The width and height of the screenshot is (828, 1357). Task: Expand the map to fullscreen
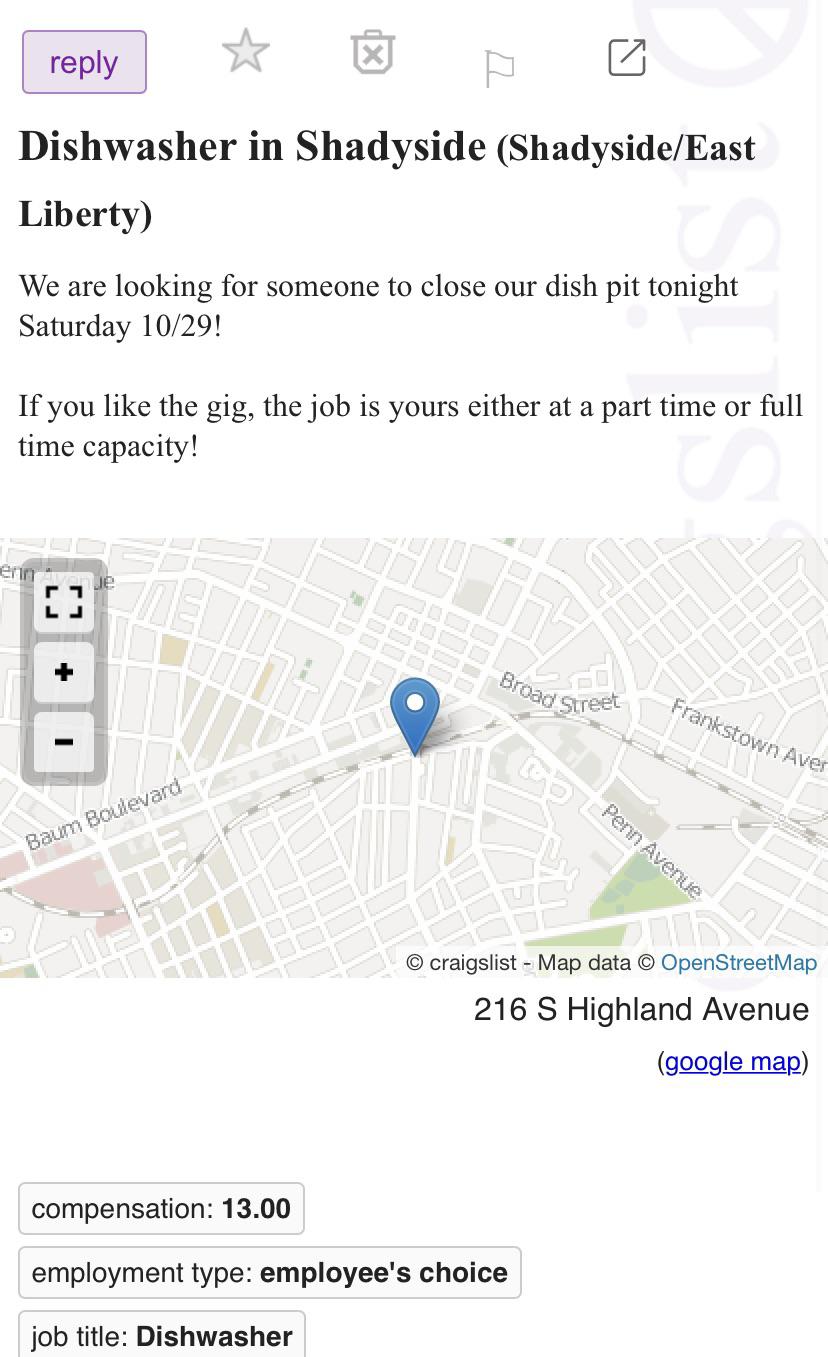pyautogui.click(x=64, y=603)
